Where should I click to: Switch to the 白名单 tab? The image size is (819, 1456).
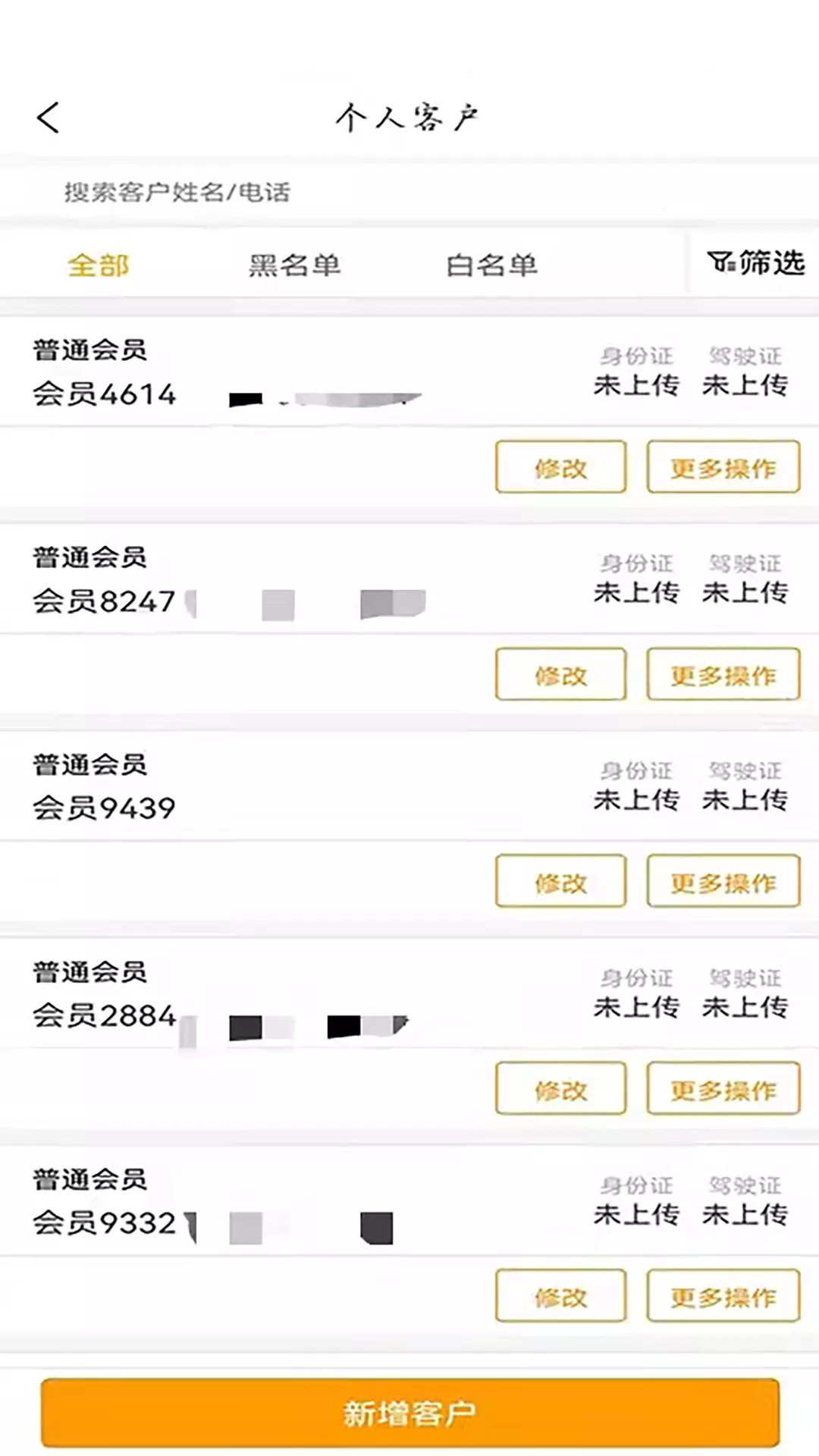pos(491,265)
